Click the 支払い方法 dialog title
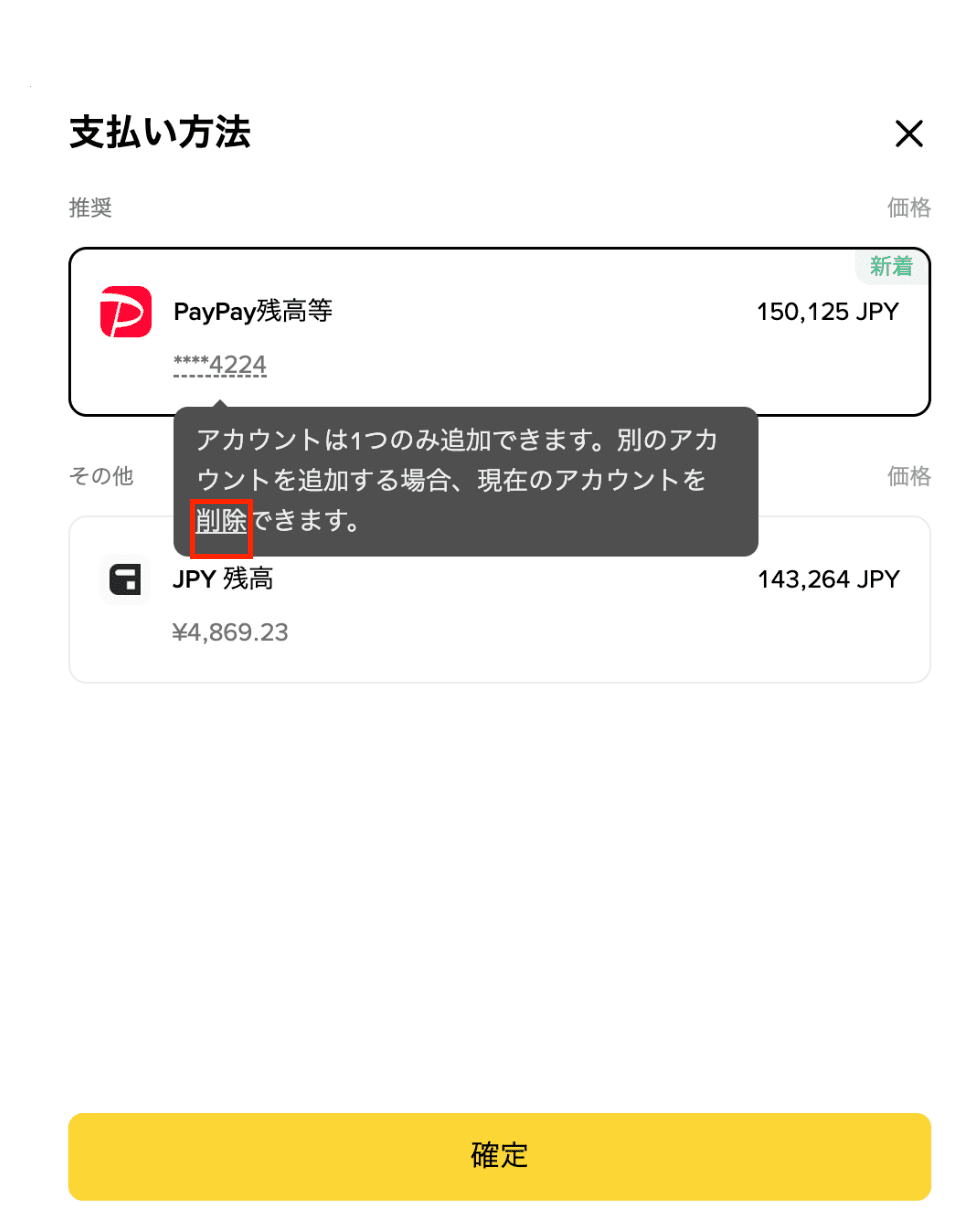Image resolution: width=954 pixels, height=1216 pixels. pyautogui.click(x=159, y=133)
